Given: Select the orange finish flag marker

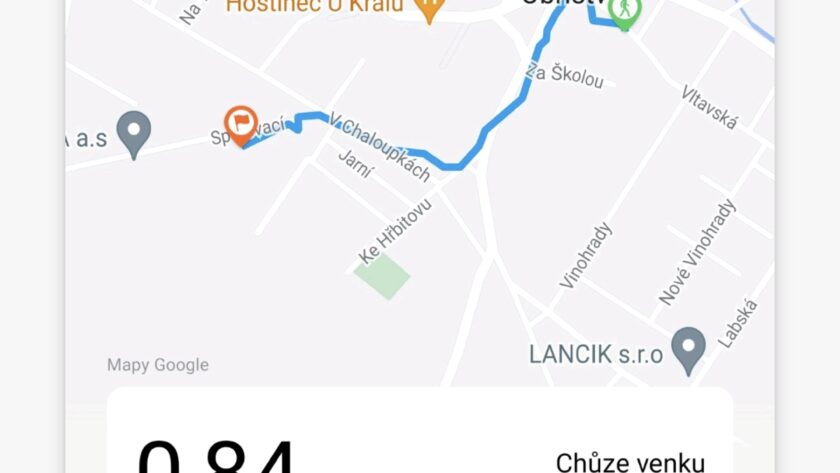Looking at the screenshot, I should click(x=238, y=125).
